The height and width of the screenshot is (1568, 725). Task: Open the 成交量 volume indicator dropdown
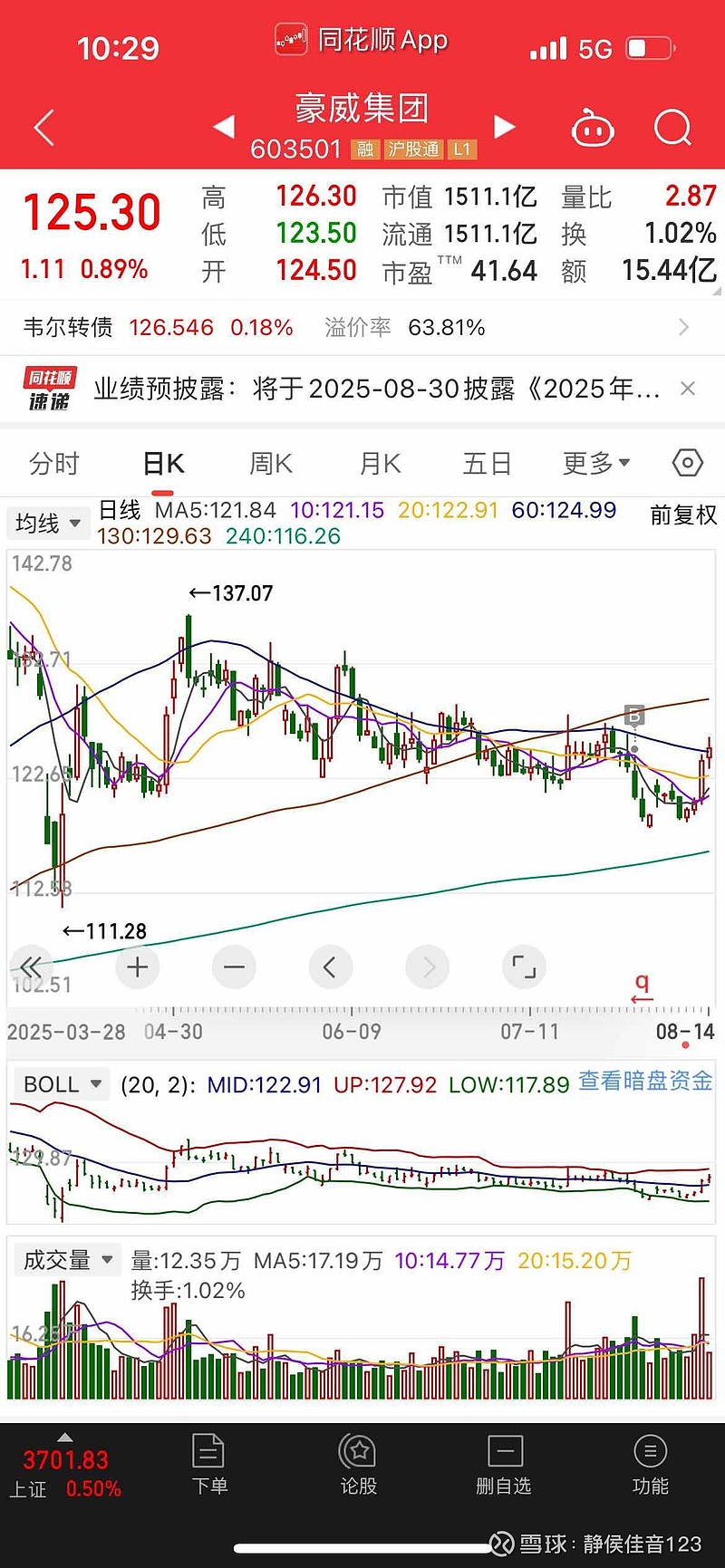coord(67,1259)
